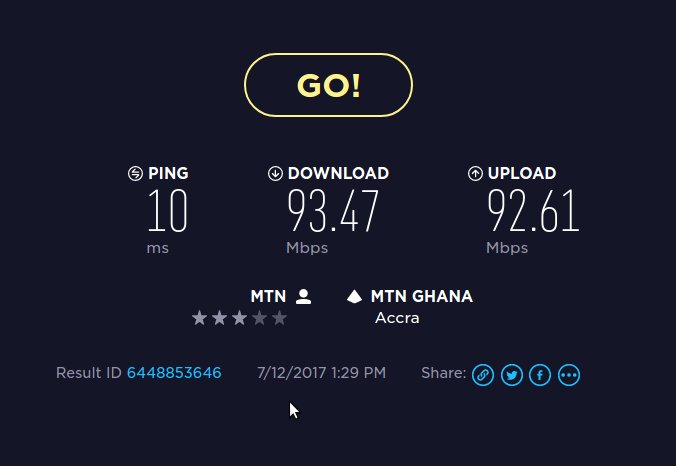Tap the GO! button to start test

coord(328,85)
